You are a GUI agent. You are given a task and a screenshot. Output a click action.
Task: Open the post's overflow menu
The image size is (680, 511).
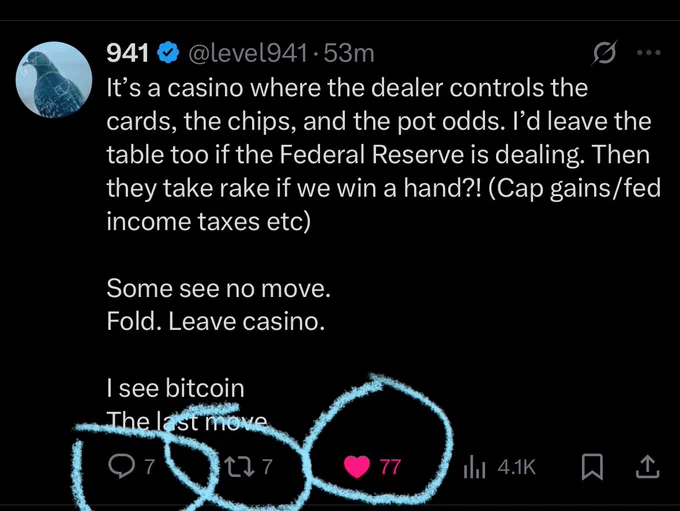(648, 52)
